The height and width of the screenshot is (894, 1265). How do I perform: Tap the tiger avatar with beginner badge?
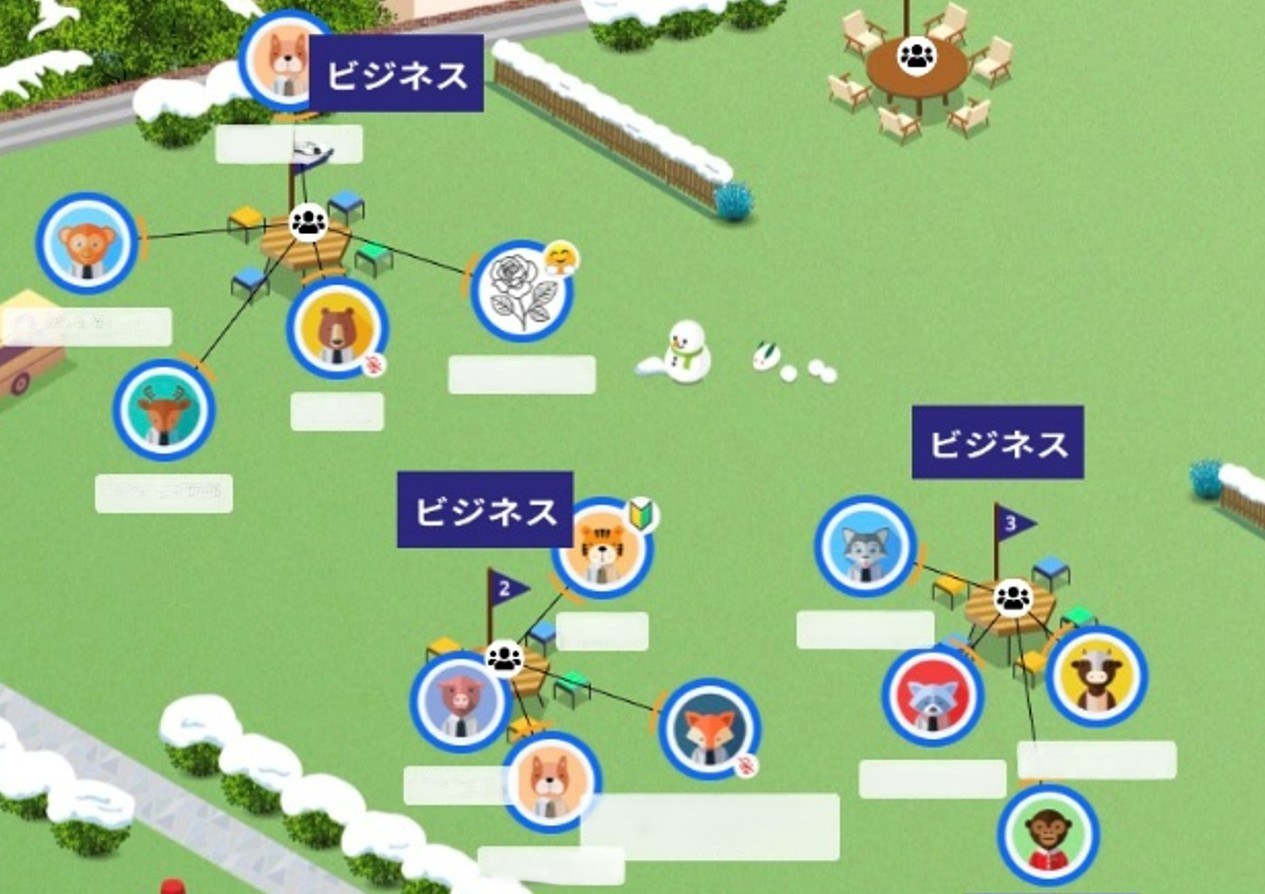(x=601, y=547)
